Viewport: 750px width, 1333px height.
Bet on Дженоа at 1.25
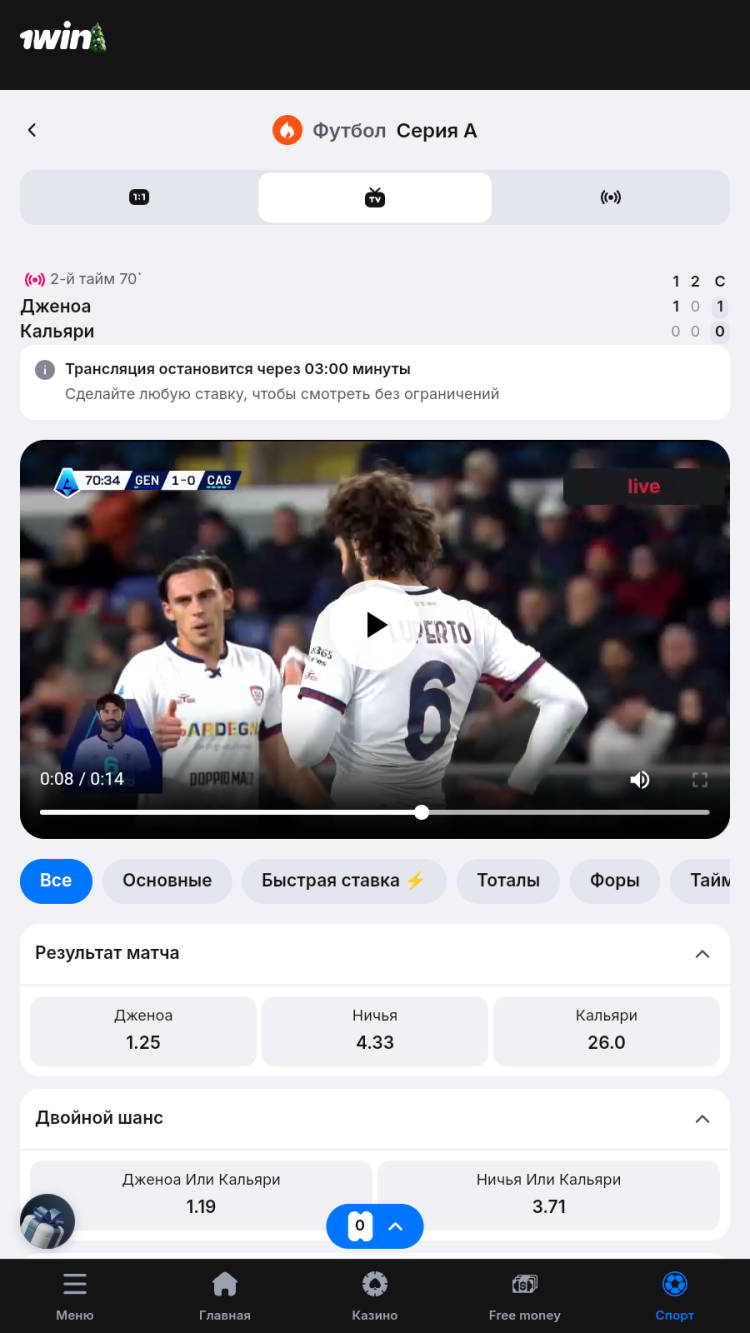(x=143, y=1030)
